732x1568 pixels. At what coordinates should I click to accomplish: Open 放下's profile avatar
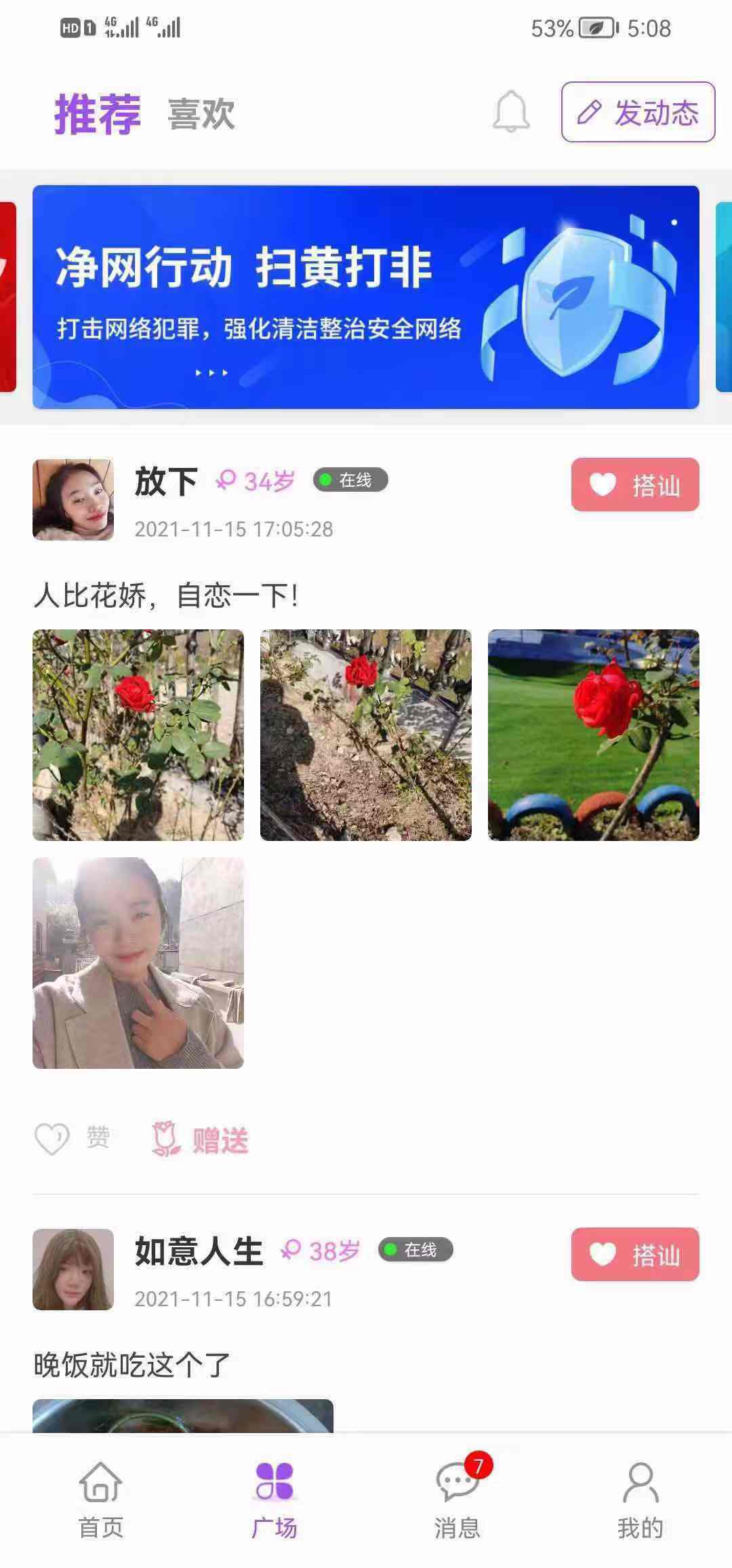pos(73,499)
